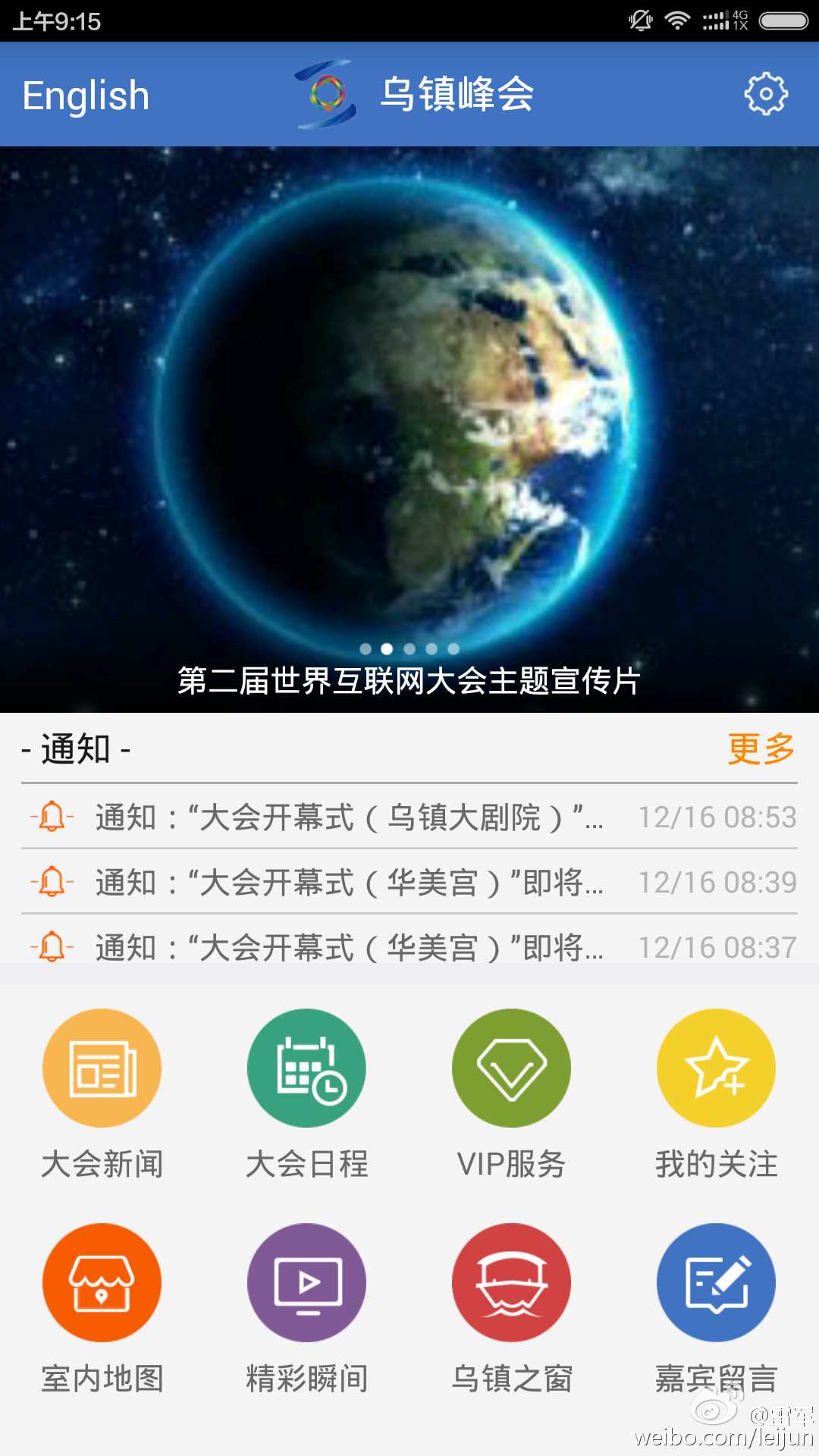Screen dimensions: 819x1456
Task: Open the 大会新闻 news icon
Action: point(102,1067)
